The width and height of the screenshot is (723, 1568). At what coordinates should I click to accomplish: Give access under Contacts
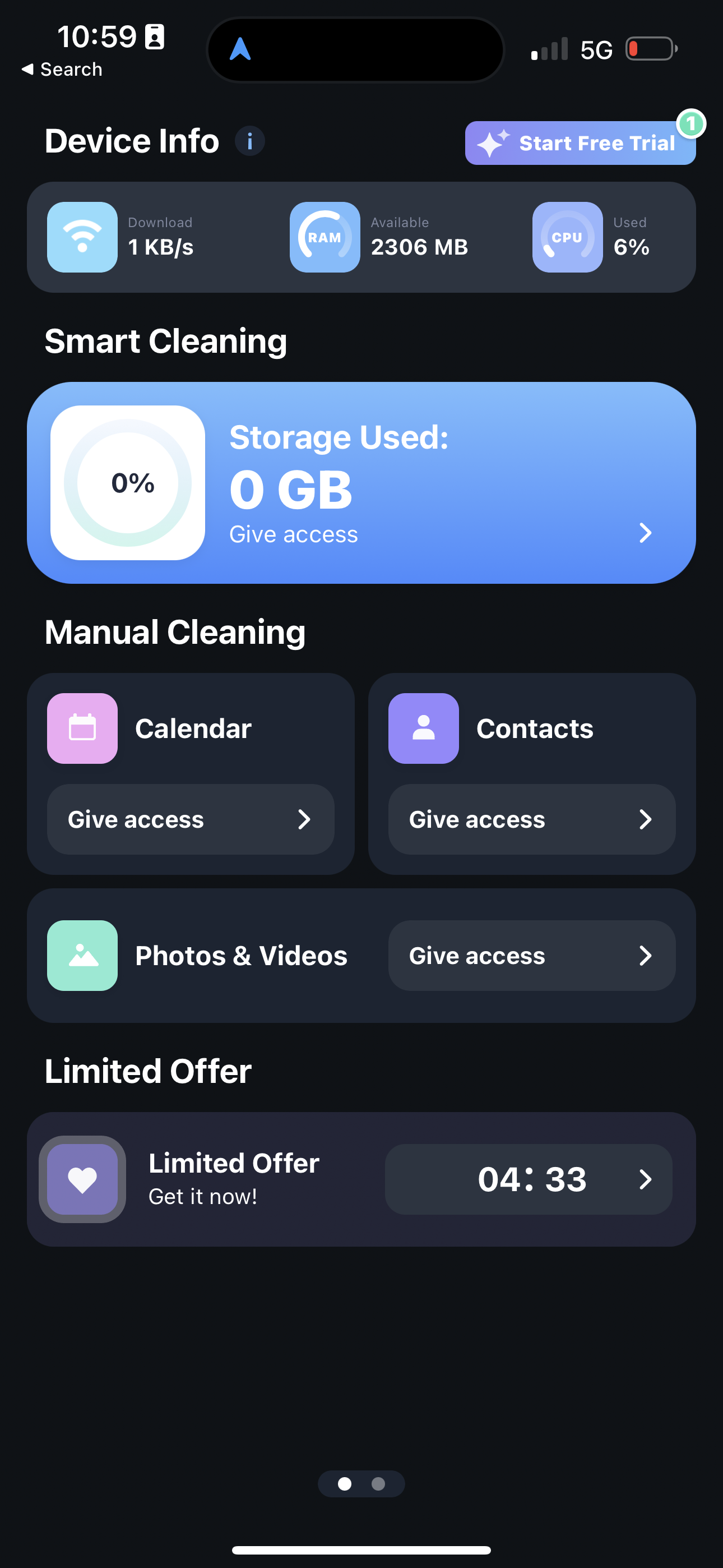pos(531,819)
